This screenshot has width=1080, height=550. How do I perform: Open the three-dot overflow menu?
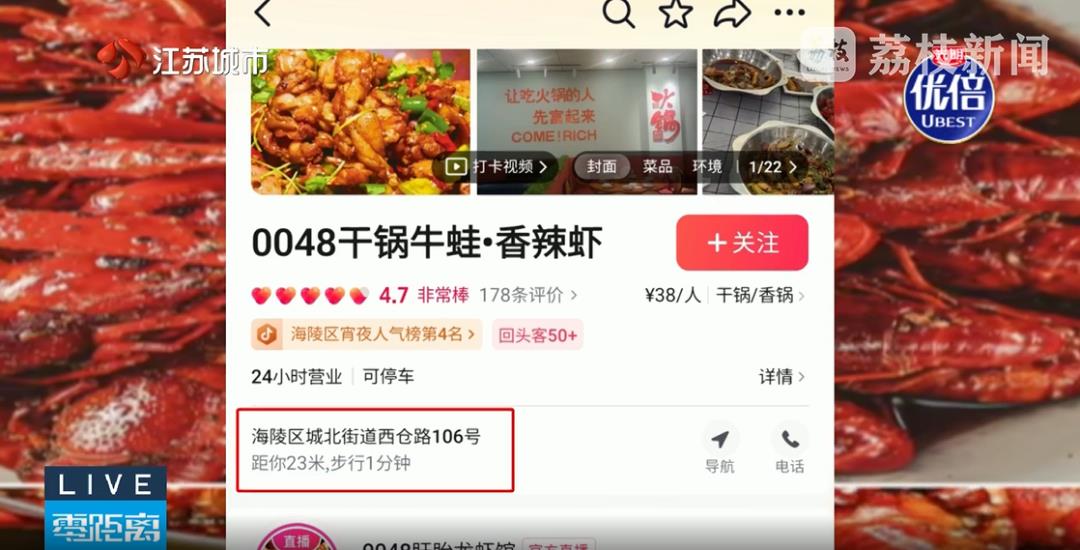point(790,13)
